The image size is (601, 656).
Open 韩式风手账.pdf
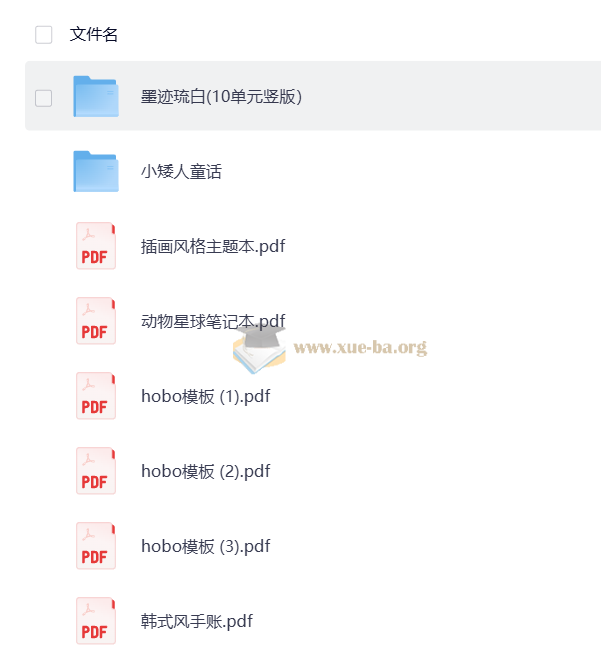click(x=196, y=621)
